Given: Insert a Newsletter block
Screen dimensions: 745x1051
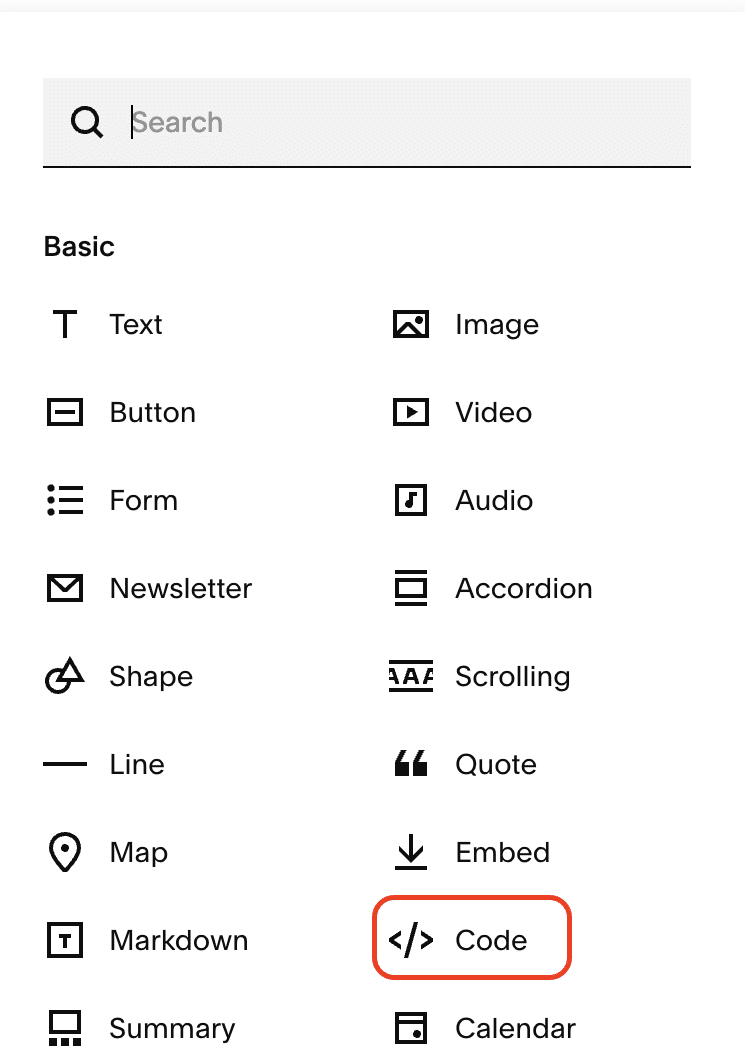Looking at the screenshot, I should [x=180, y=589].
